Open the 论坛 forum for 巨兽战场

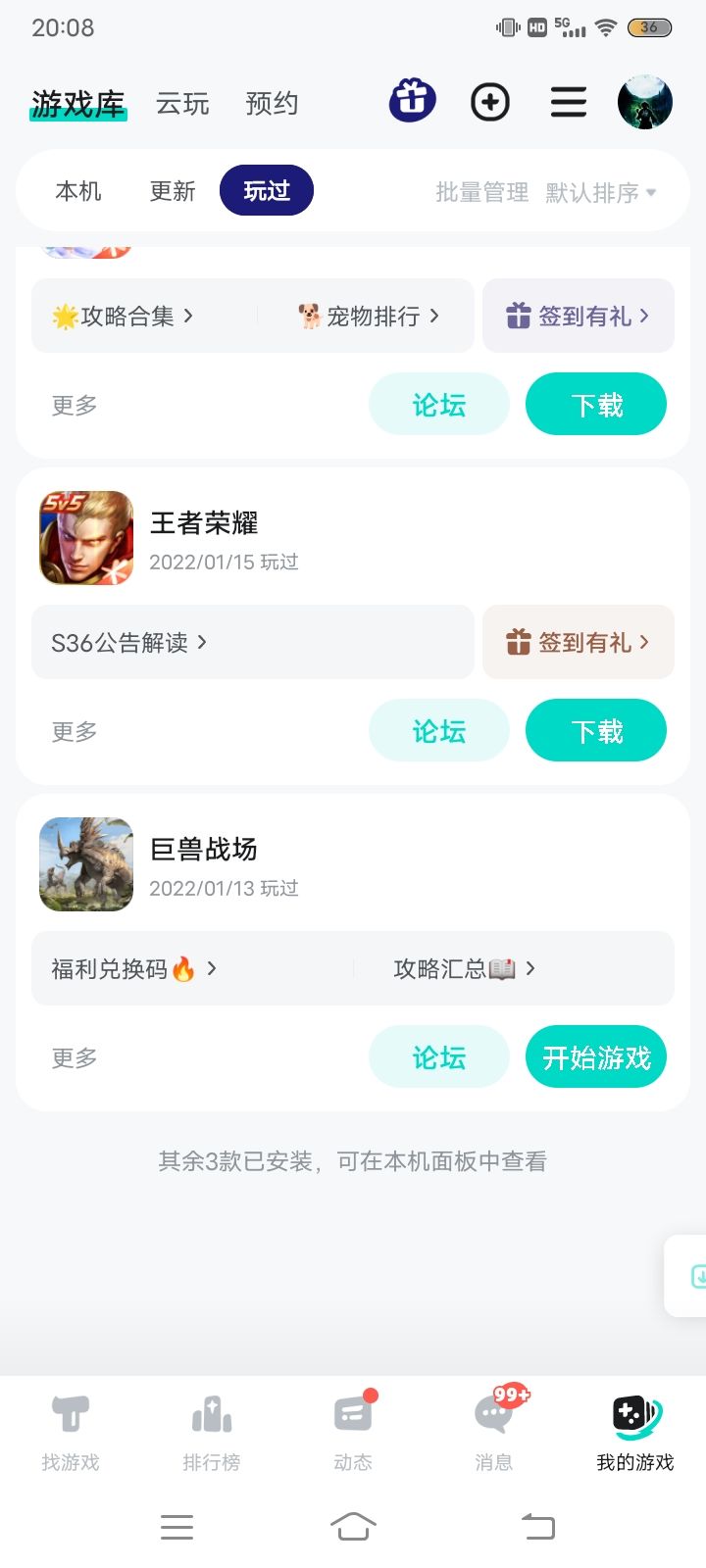coord(439,1057)
